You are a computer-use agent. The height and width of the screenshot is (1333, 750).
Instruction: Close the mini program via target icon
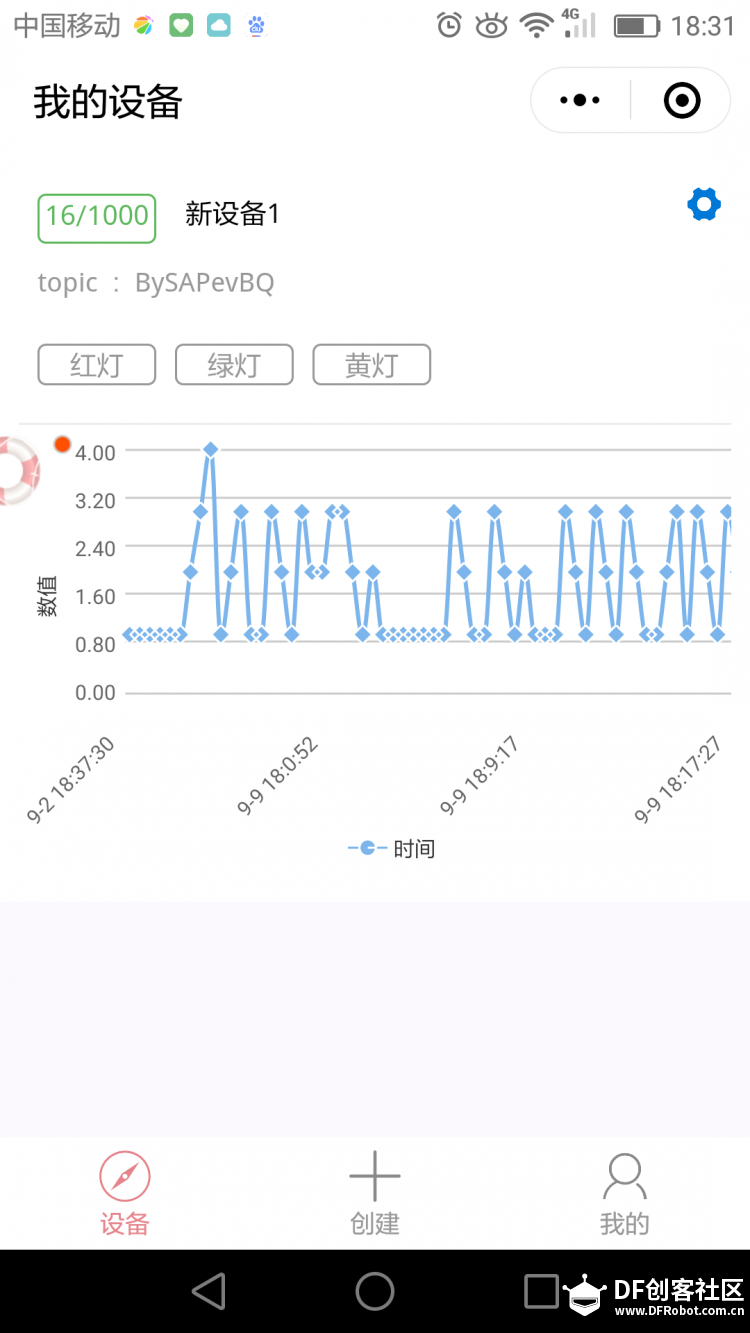click(682, 100)
